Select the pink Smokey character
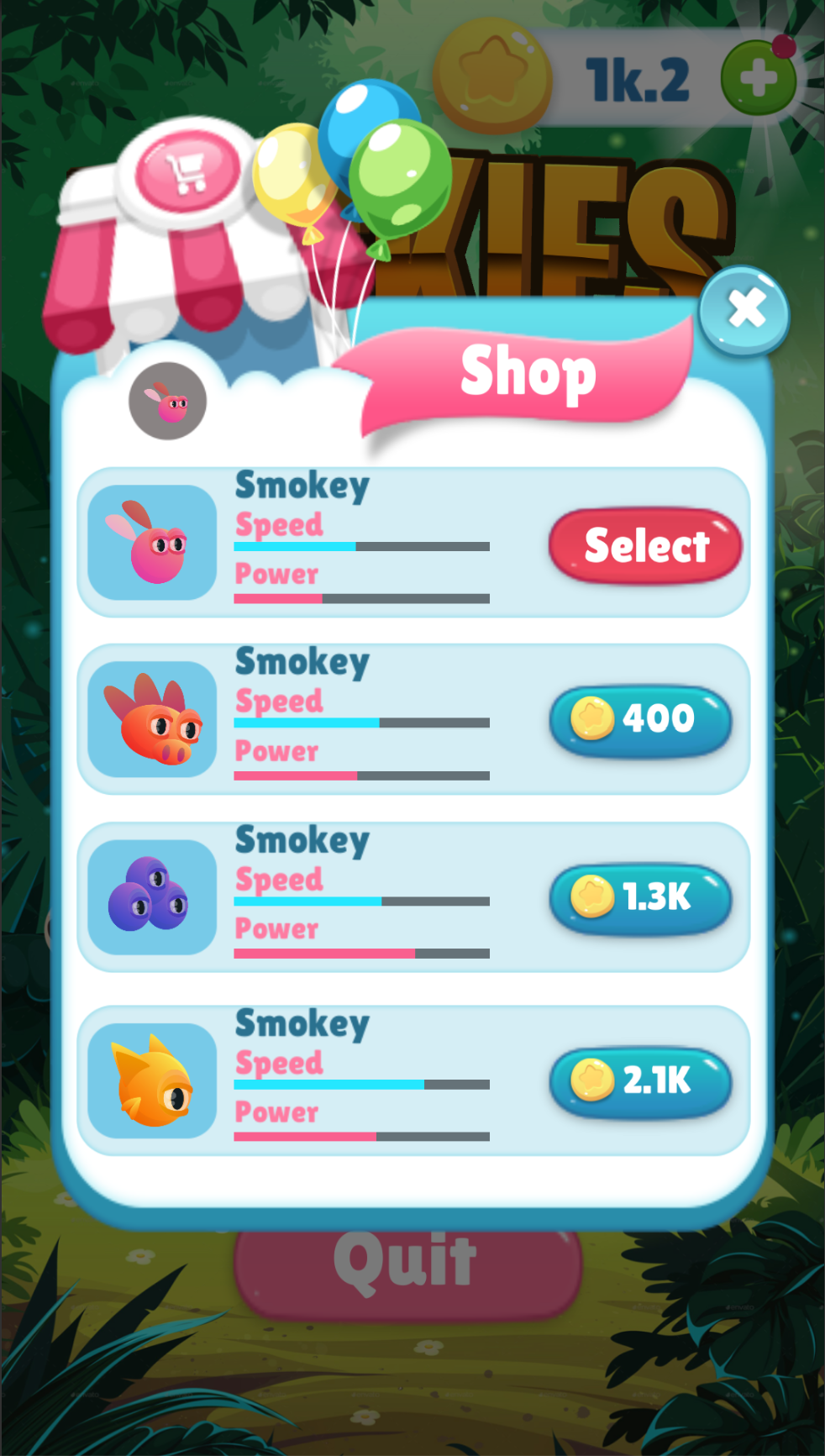This screenshot has height=1456, width=825. (x=645, y=546)
